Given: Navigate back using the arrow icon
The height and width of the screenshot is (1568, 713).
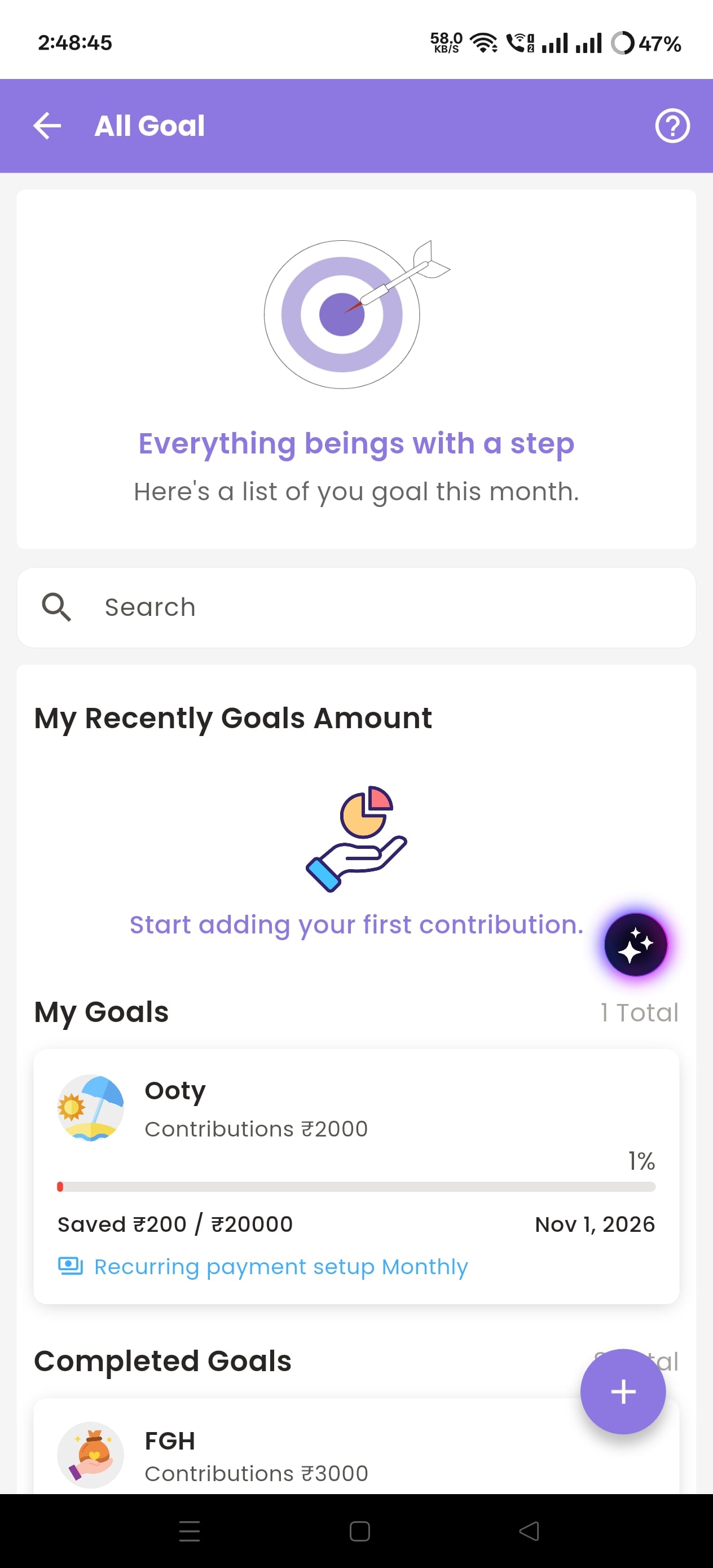Looking at the screenshot, I should [x=46, y=125].
